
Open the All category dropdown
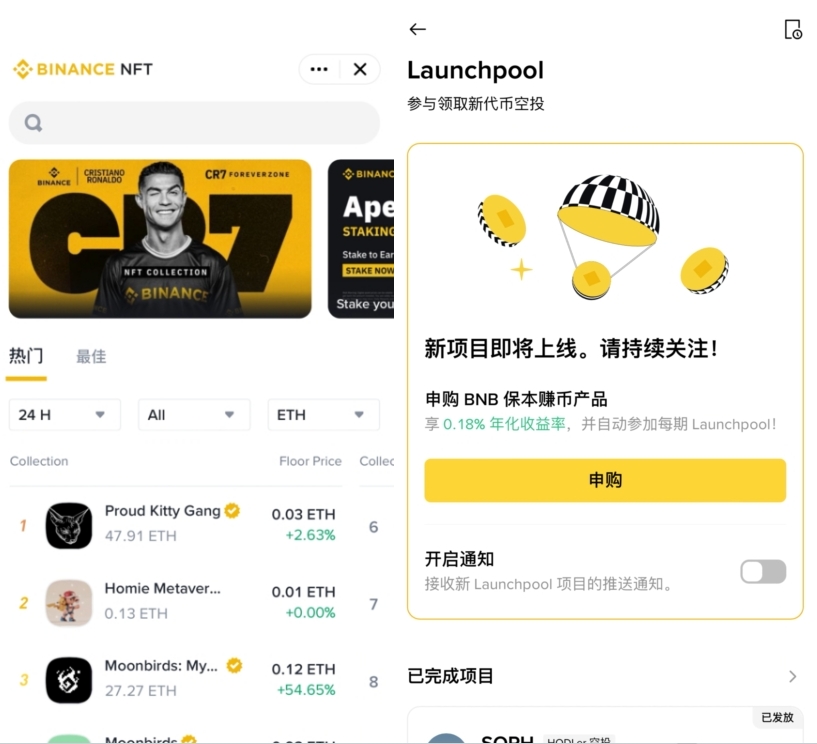point(193,414)
